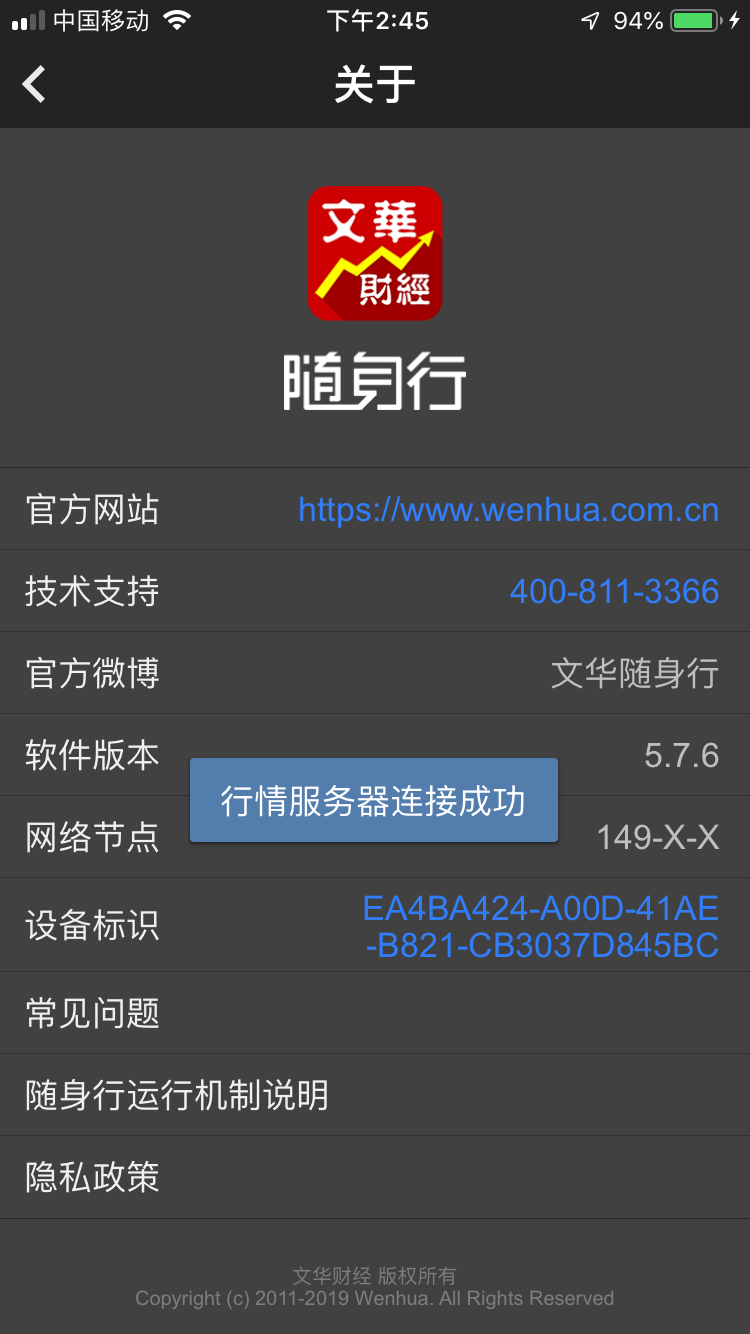This screenshot has height=1334, width=750.
Task: Tap the device identifier EA4BA424 code
Action: (541, 926)
